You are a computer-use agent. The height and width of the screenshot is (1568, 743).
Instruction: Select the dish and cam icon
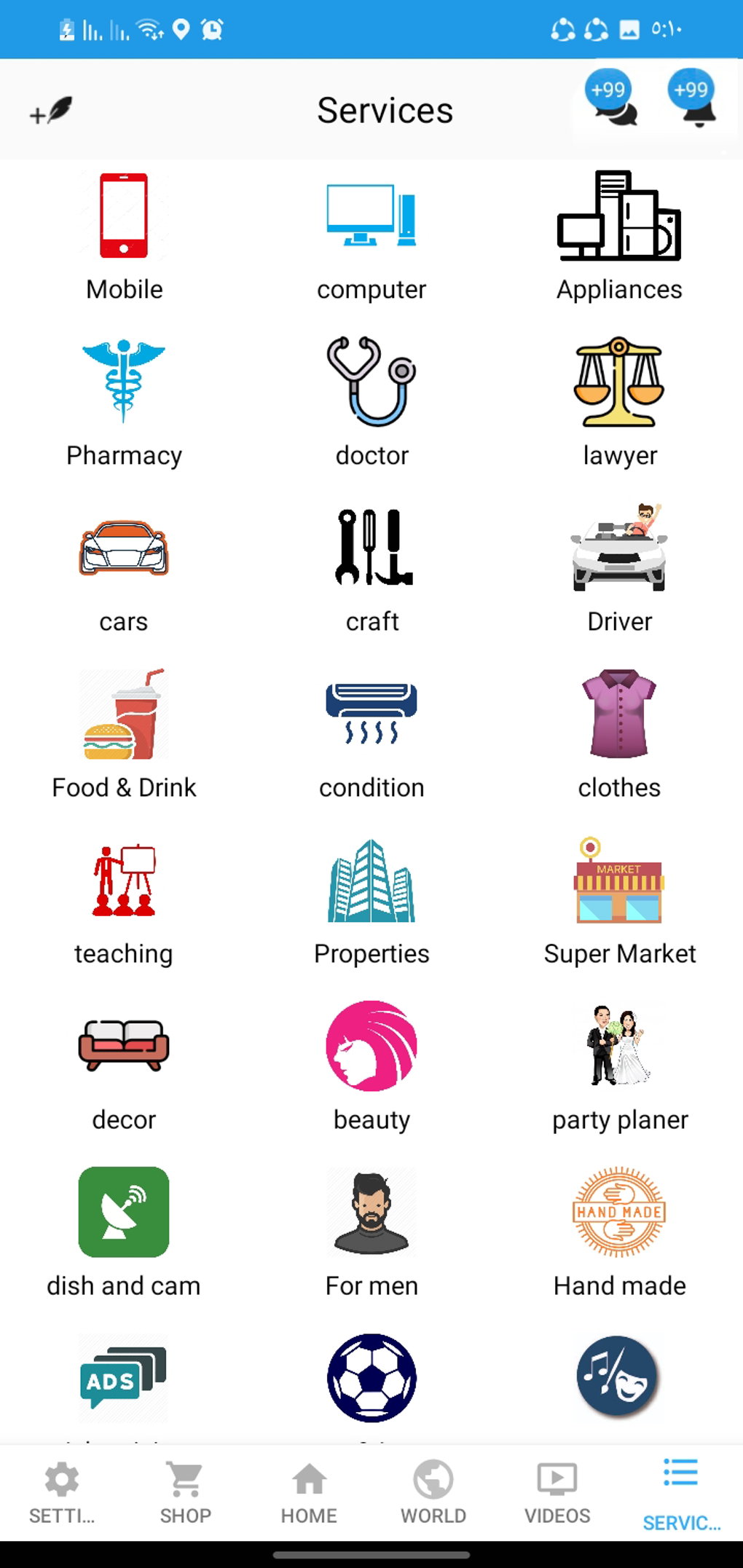point(123,1213)
